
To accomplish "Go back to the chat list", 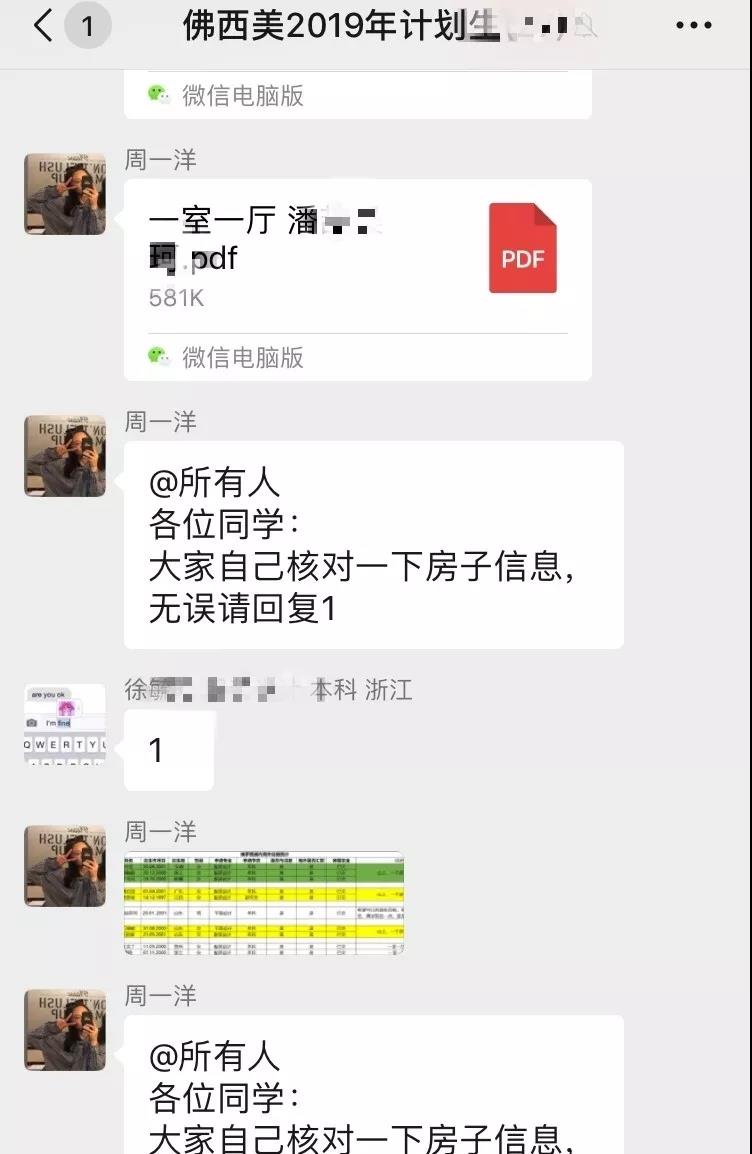I will coord(42,27).
